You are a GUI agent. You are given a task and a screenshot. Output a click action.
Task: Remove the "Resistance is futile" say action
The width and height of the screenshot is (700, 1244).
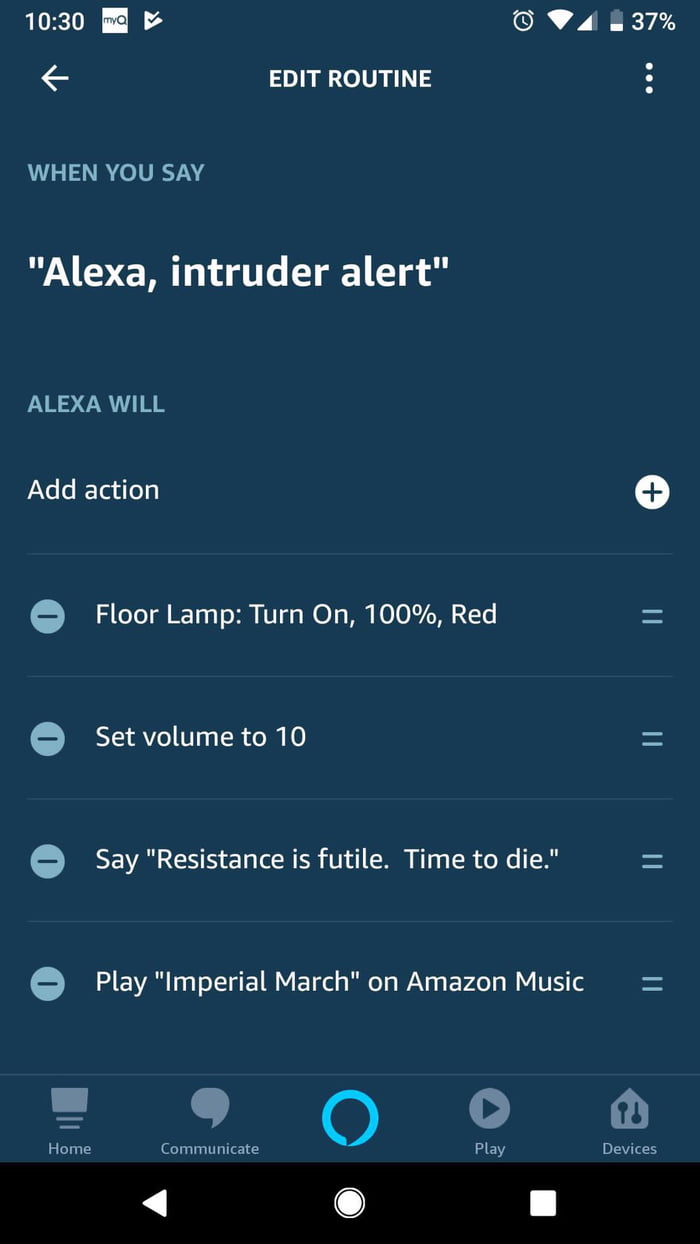47,861
